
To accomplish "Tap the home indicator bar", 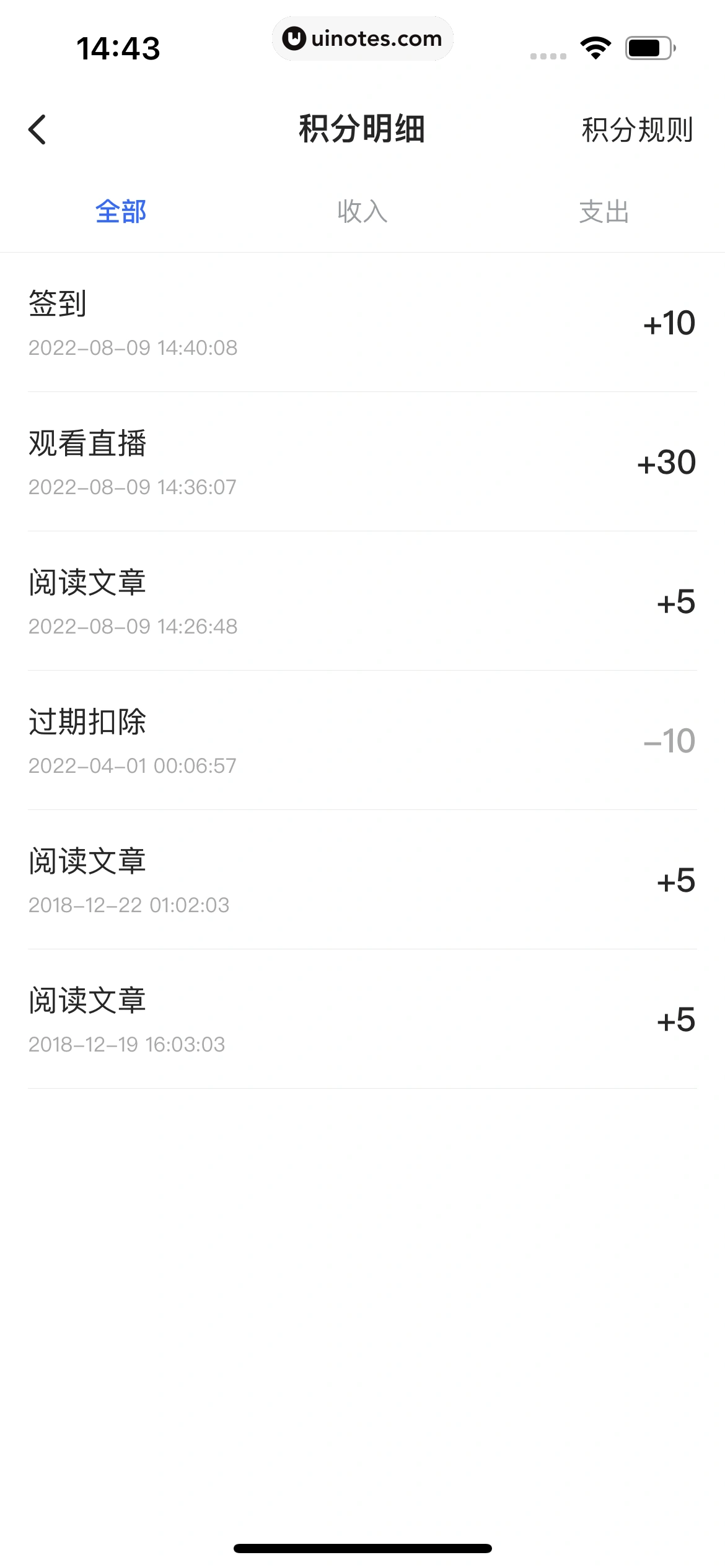I will click(362, 1546).
